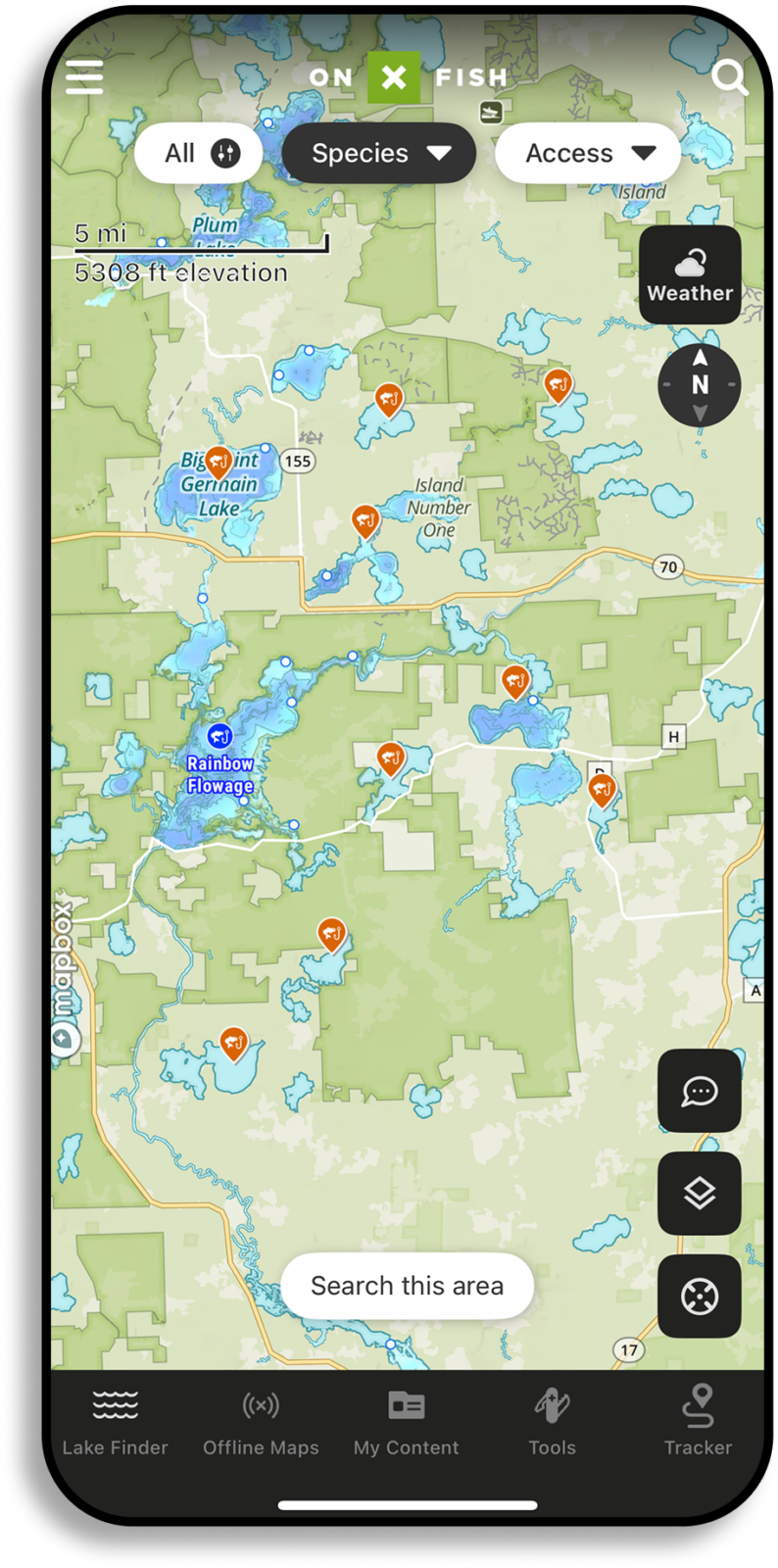Open the map layers button
This screenshot has height=1568, width=778.
coord(699,1193)
